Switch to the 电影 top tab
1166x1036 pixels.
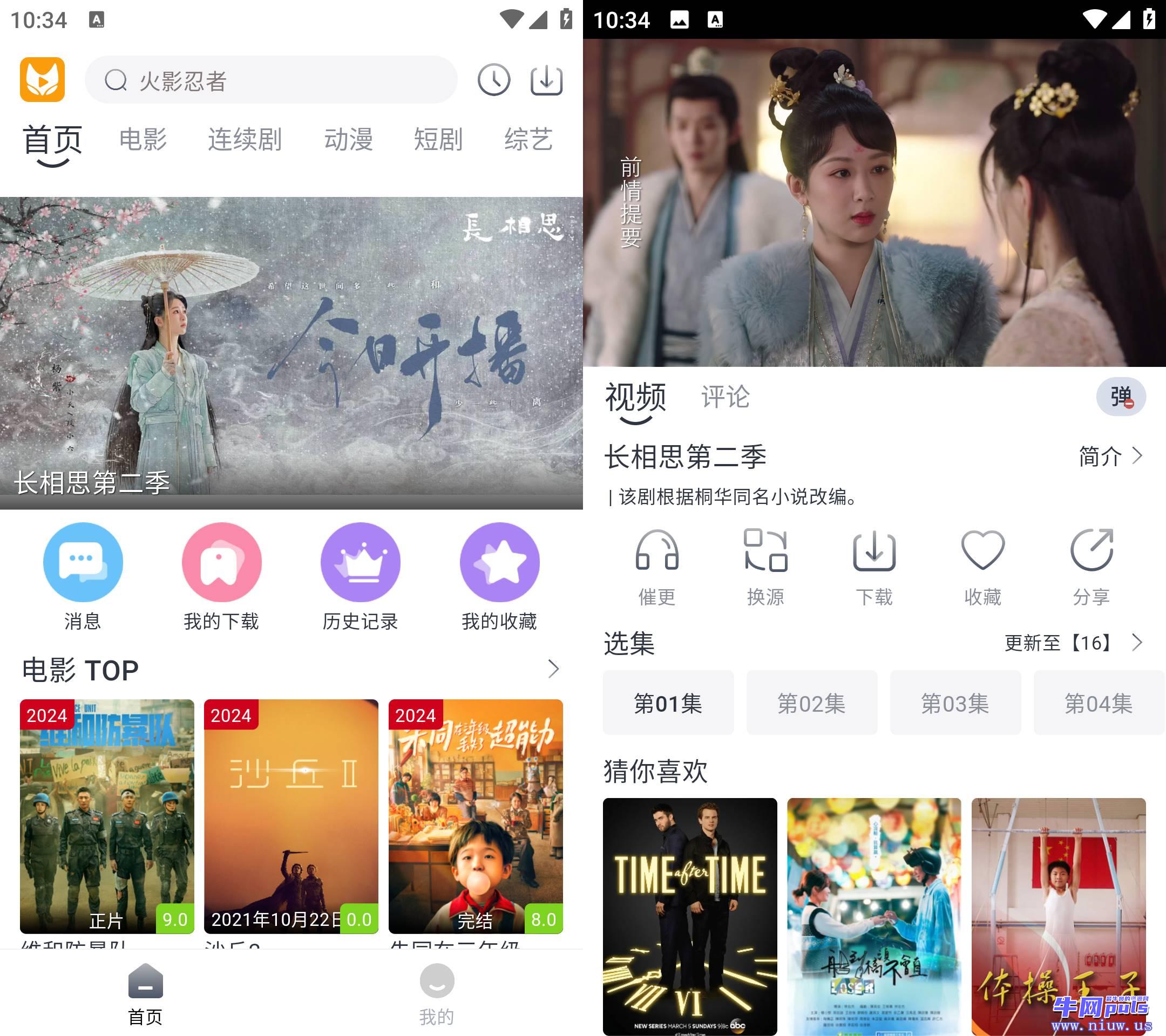tap(143, 140)
